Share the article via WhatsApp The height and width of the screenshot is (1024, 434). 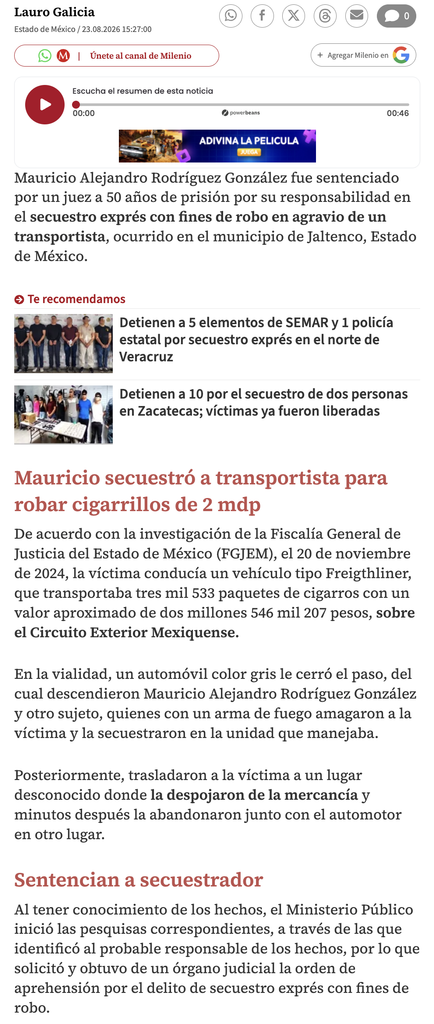coord(230,16)
